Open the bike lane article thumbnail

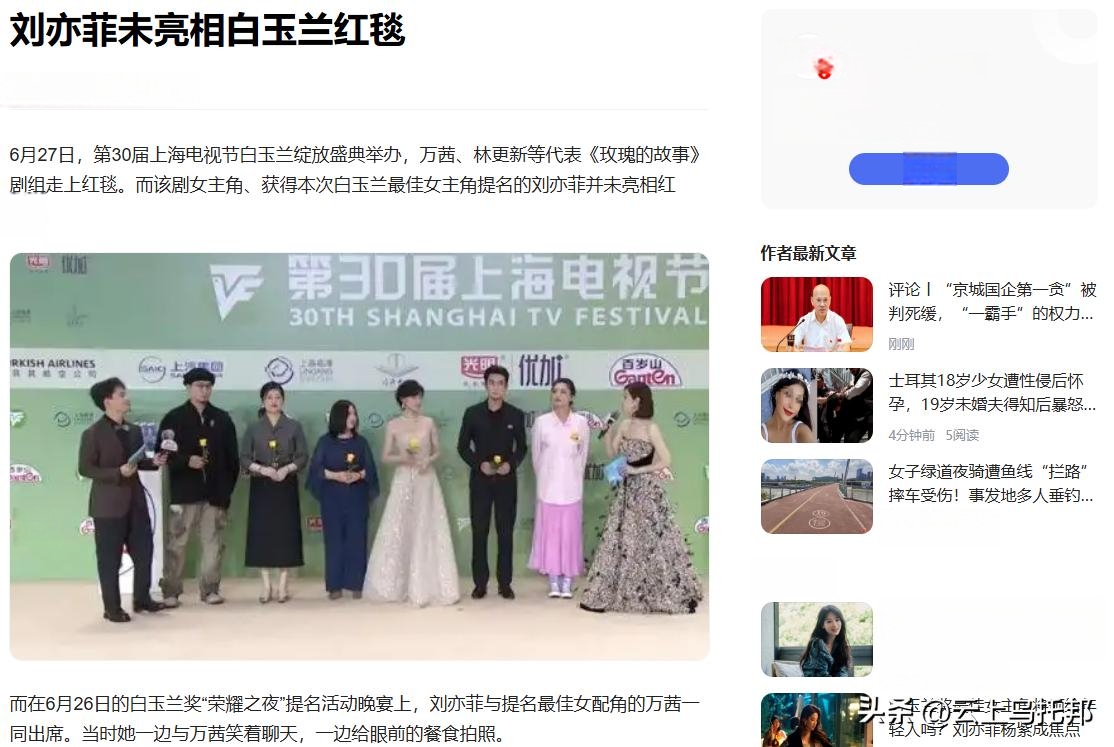tap(816, 496)
